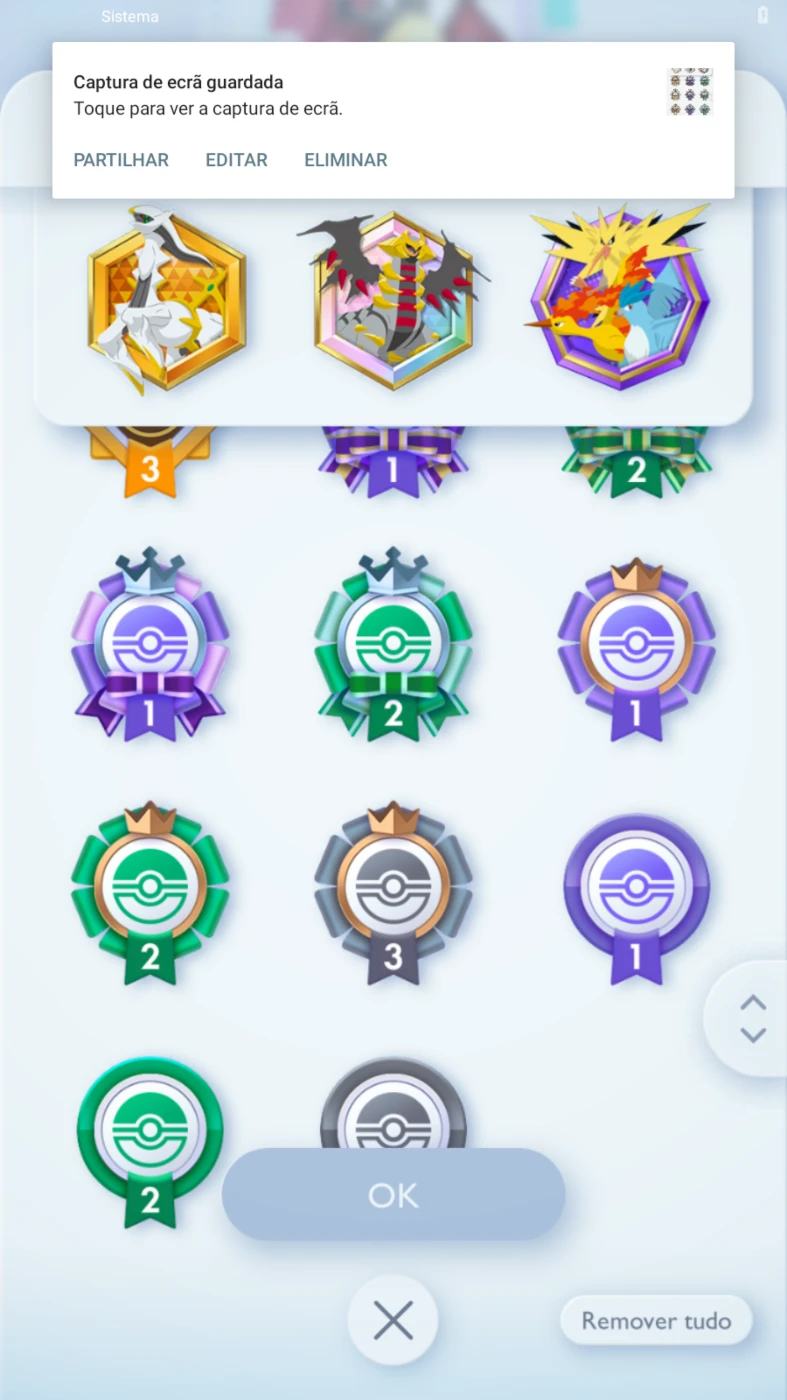
Task: Tap PARTILHAR in the screenshot notification
Action: coord(121,160)
